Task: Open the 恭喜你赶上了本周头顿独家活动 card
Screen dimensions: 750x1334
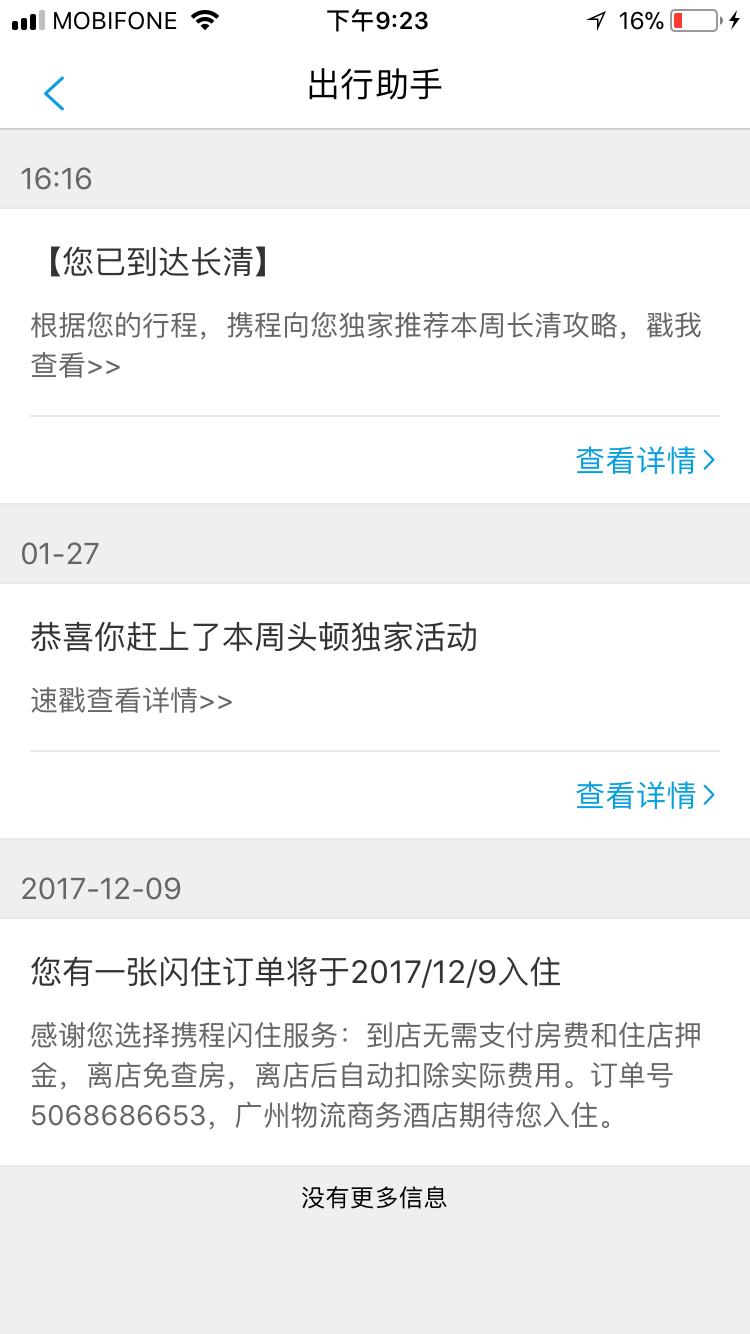Action: (375, 711)
